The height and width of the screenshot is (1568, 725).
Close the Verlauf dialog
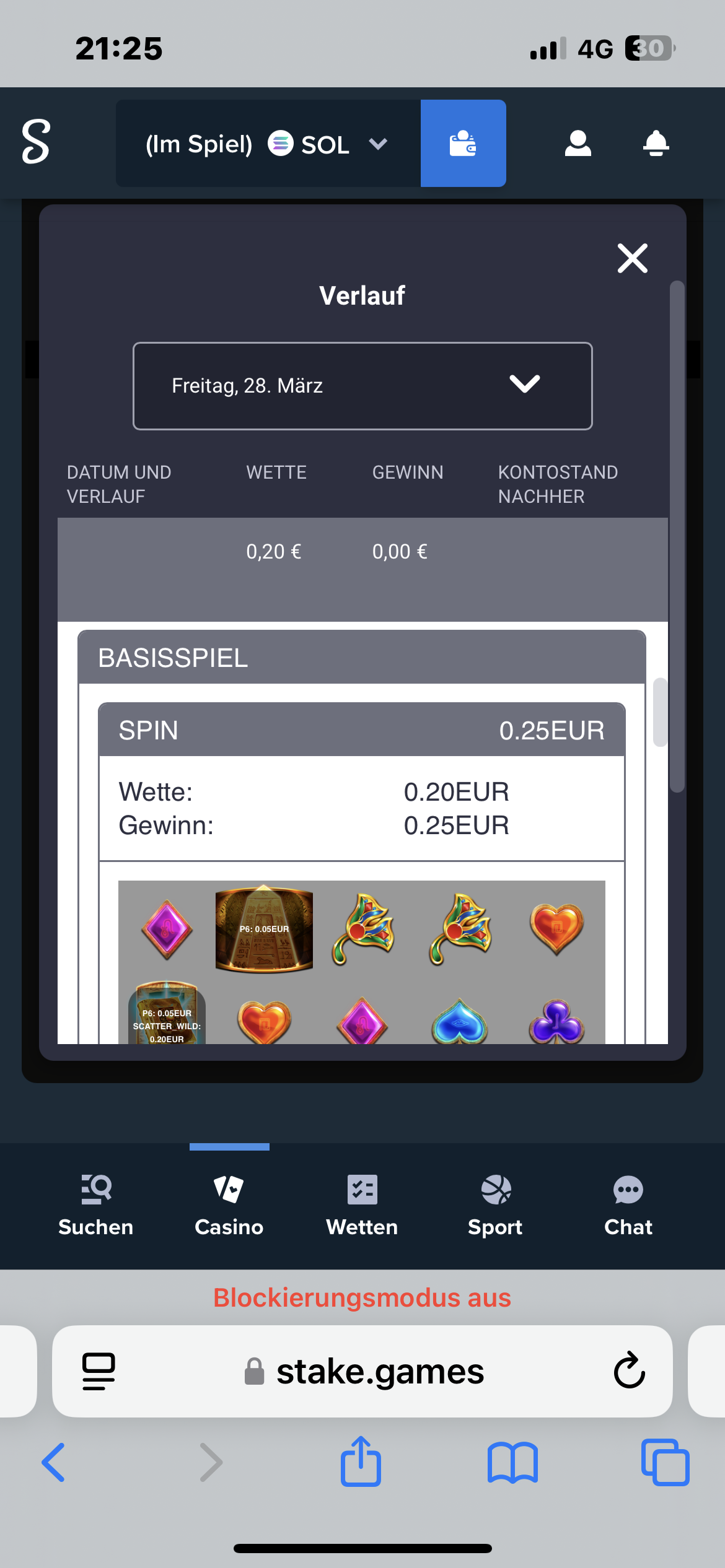point(632,258)
